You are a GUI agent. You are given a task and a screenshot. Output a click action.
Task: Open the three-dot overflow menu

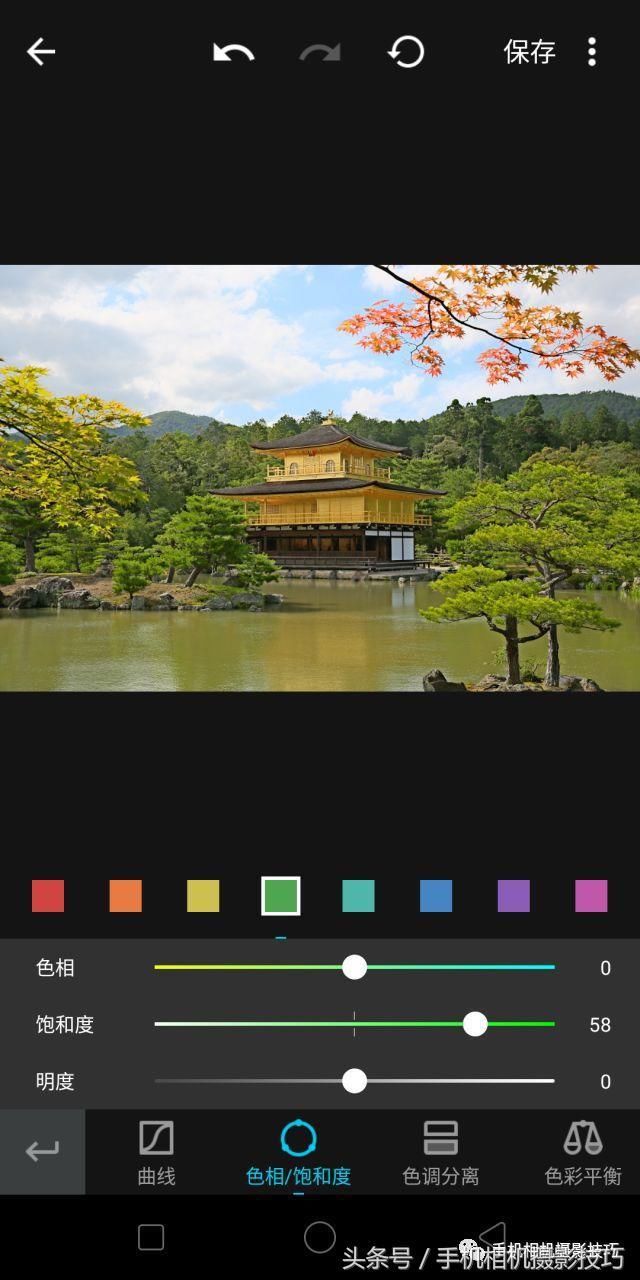click(592, 52)
